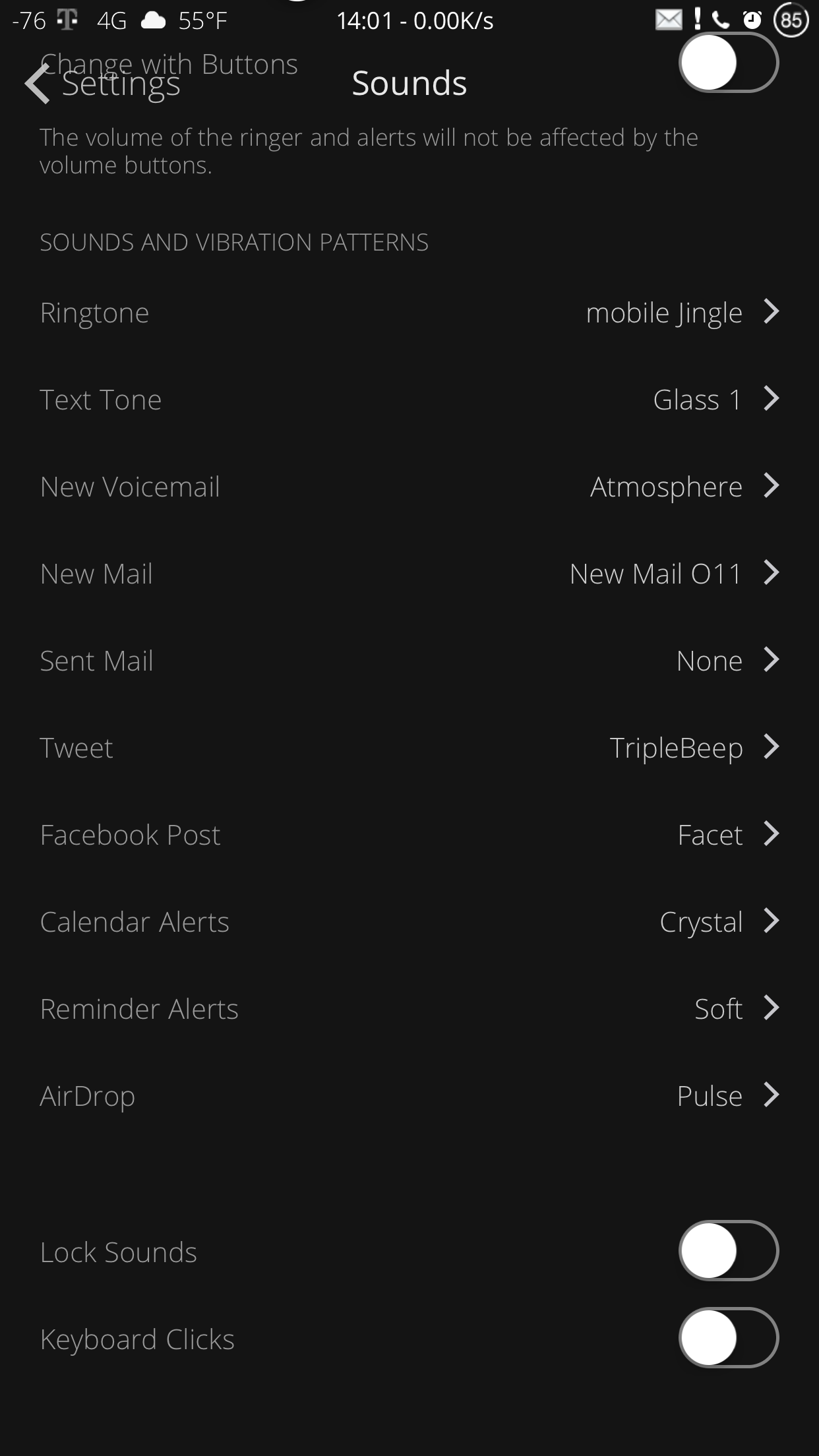The width and height of the screenshot is (819, 1456).
Task: Enable Lock Sounds
Action: (x=729, y=1251)
